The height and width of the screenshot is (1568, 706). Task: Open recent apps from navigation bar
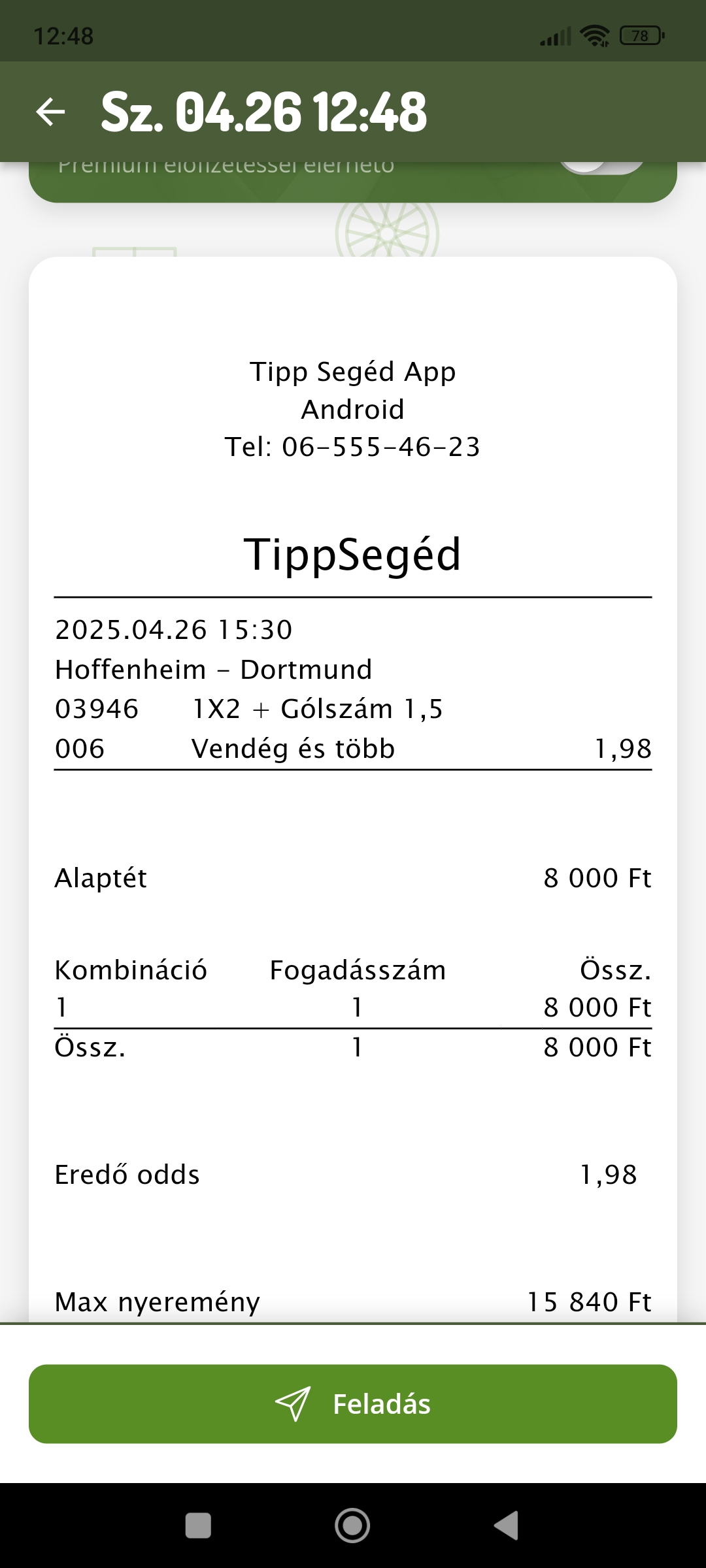198,1526
